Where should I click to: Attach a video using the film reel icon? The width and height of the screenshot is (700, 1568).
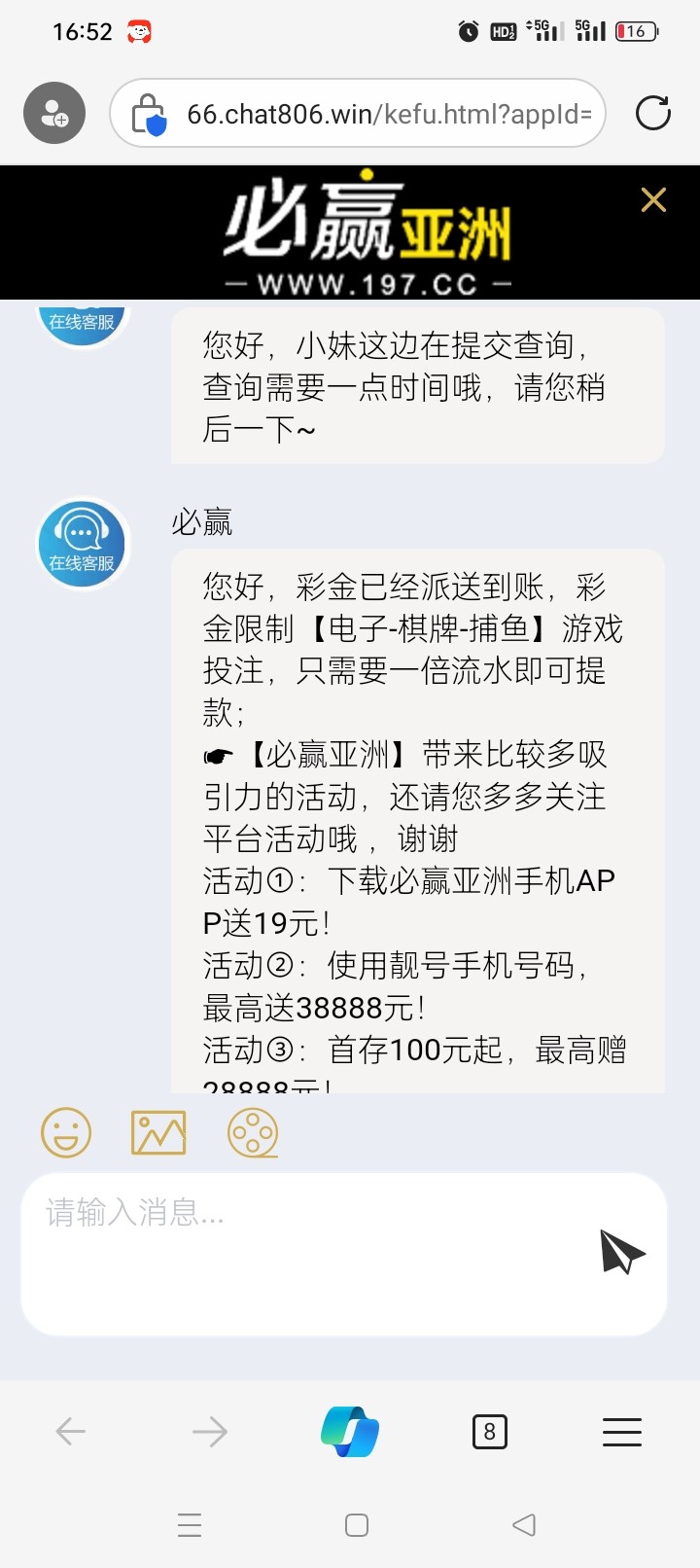pyautogui.click(x=253, y=1132)
